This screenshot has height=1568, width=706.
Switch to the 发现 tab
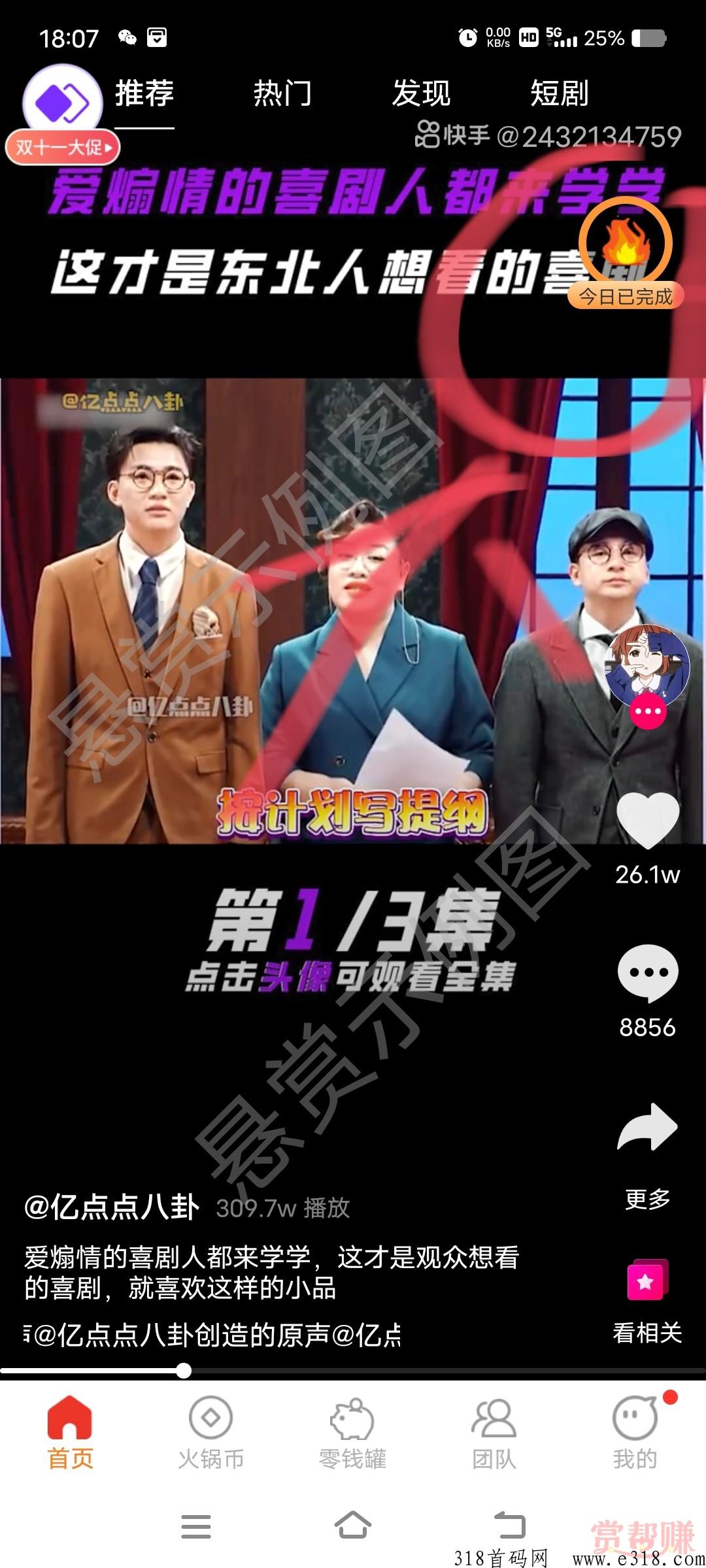[x=421, y=93]
